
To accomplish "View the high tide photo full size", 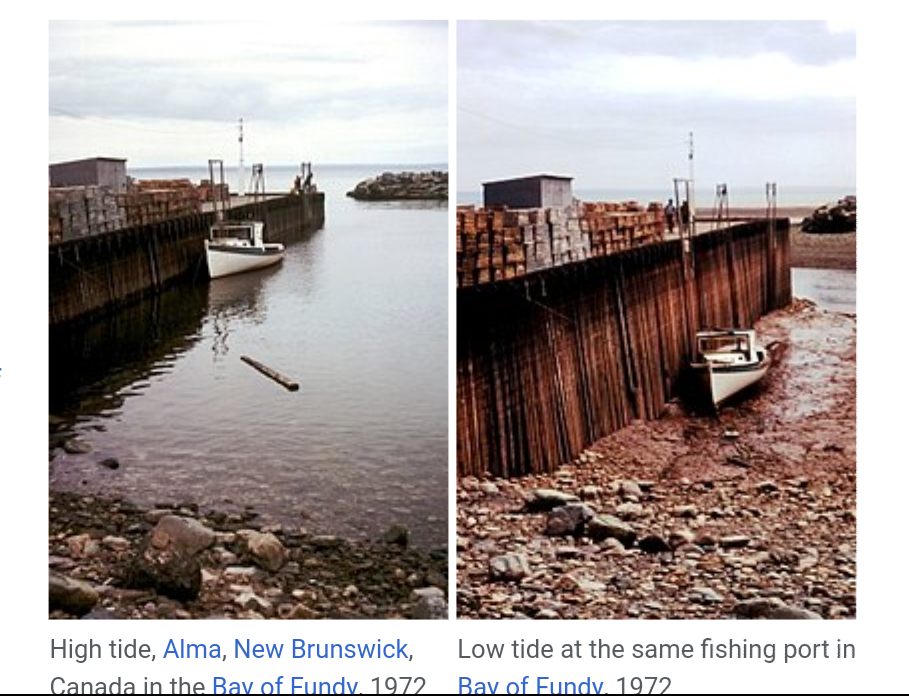I will pyautogui.click(x=248, y=320).
